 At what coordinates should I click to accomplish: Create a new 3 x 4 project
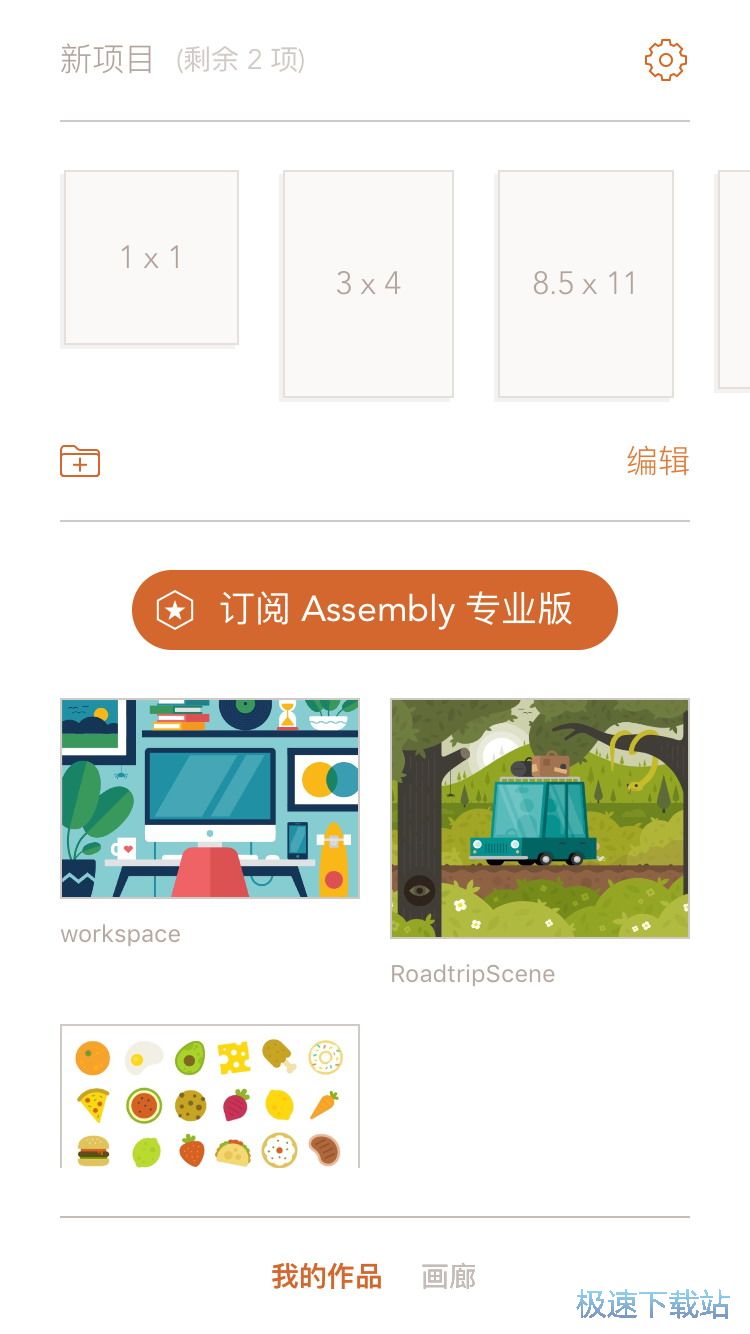[368, 284]
